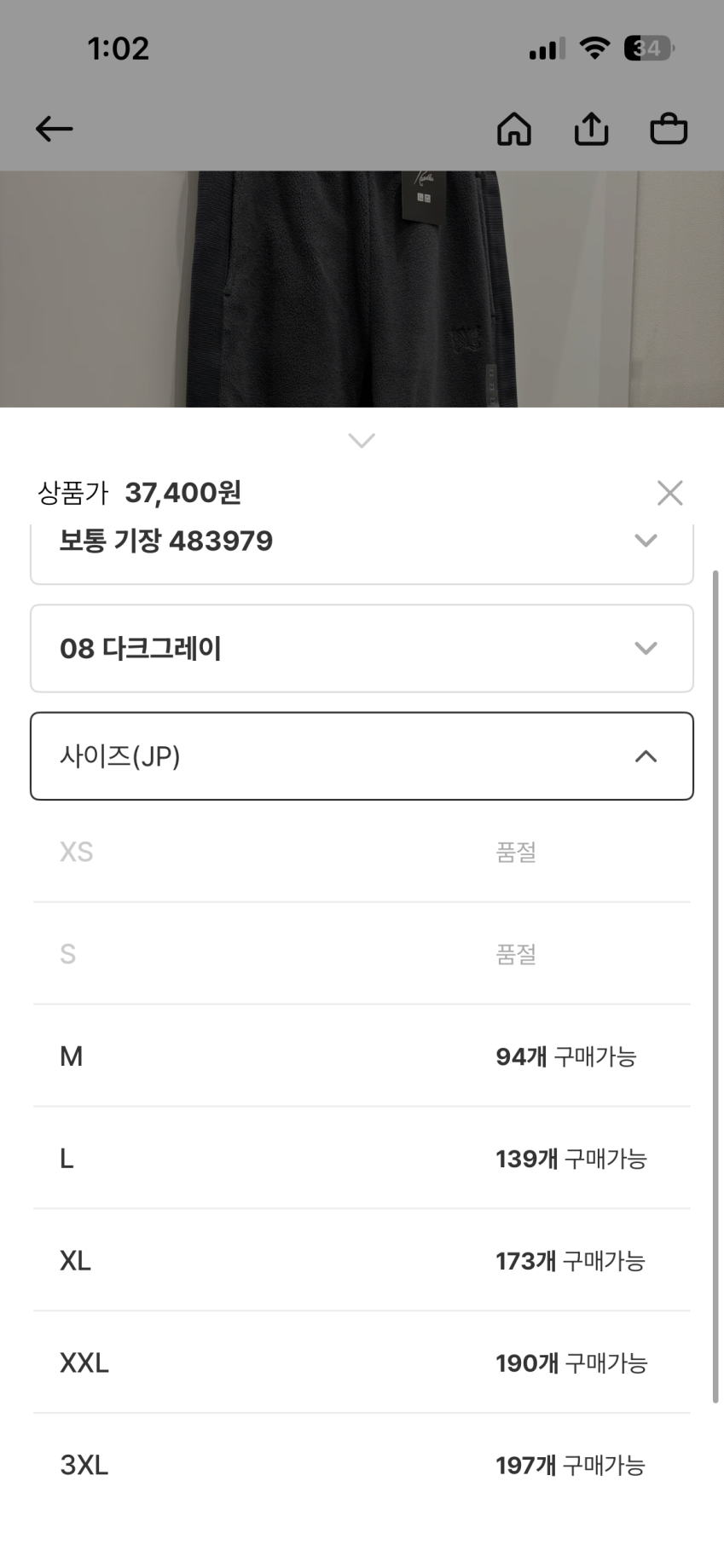Share this product

coord(591,129)
